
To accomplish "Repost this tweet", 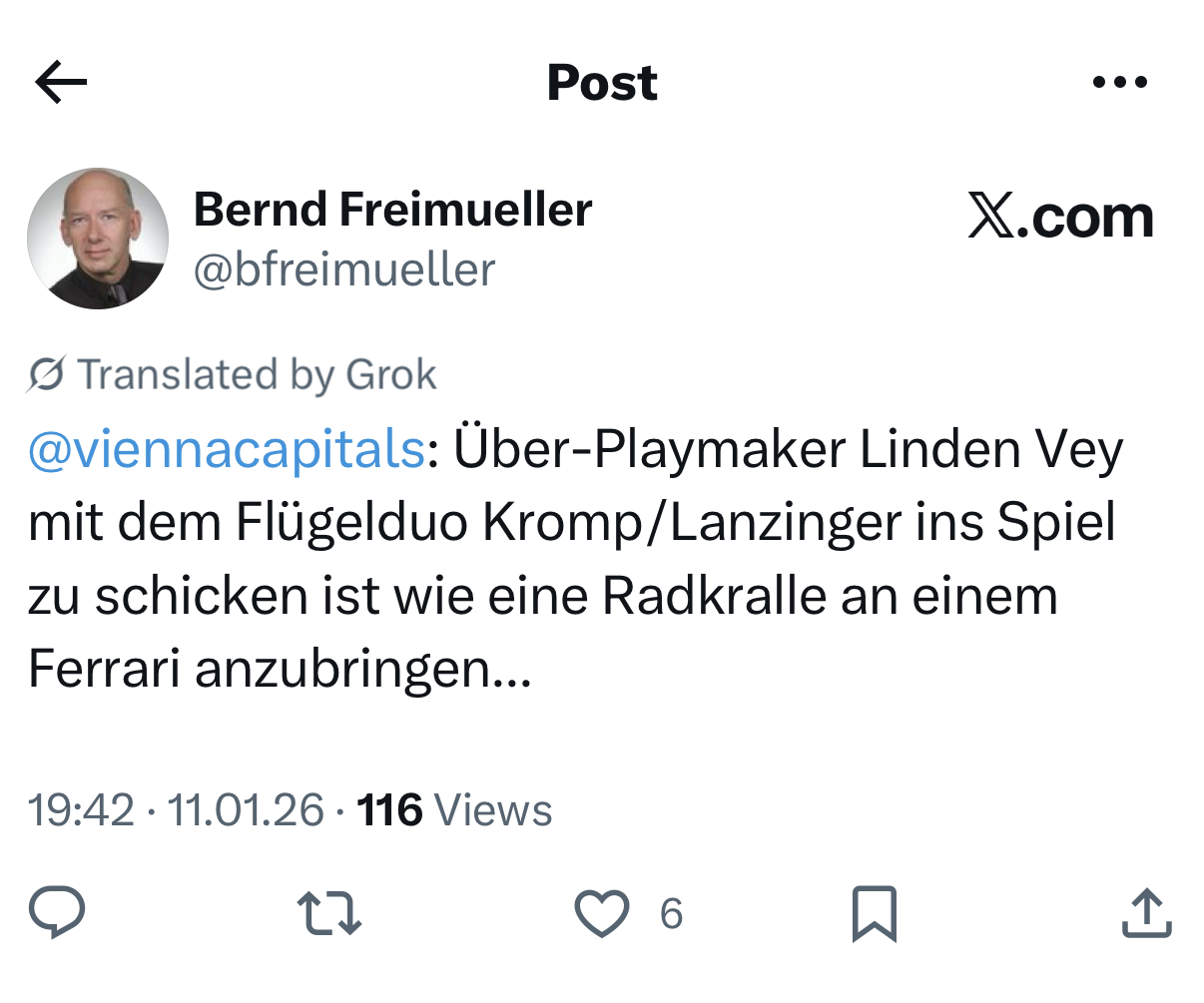I will click(x=329, y=913).
